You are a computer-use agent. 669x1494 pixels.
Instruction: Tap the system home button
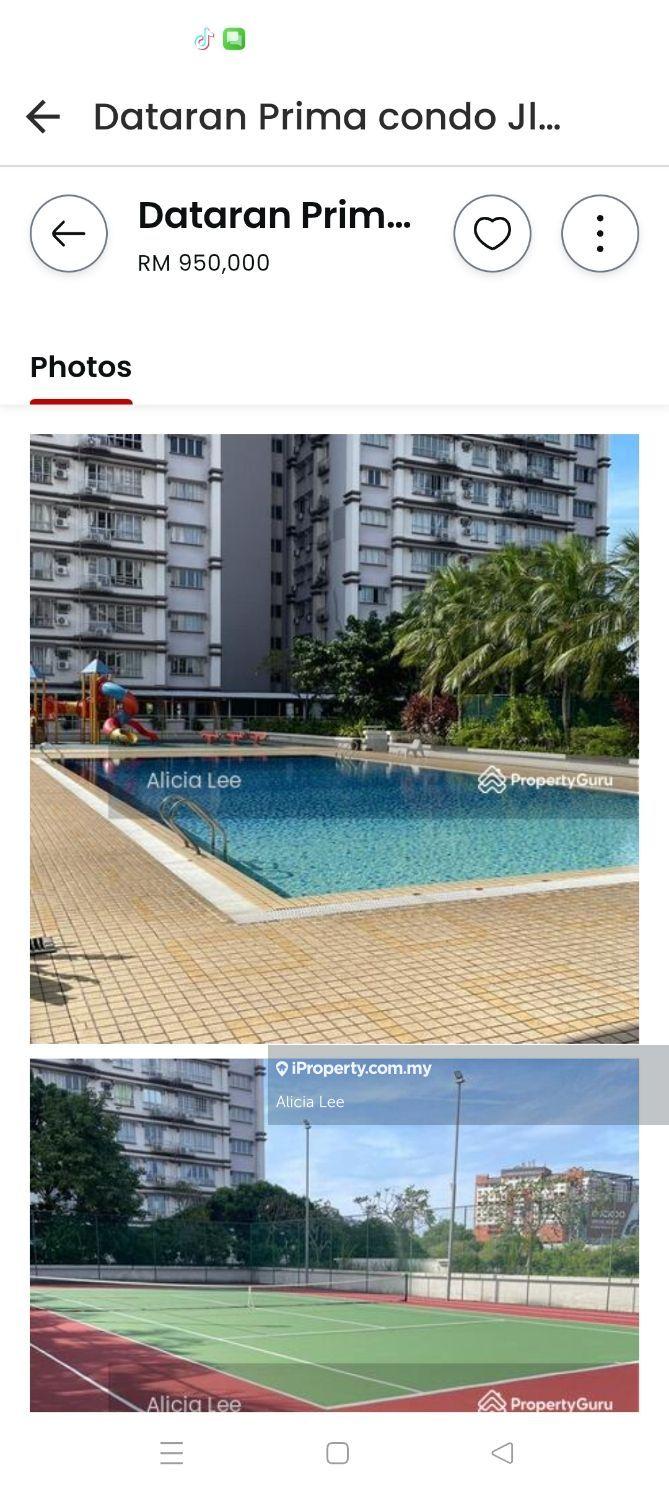(337, 1453)
